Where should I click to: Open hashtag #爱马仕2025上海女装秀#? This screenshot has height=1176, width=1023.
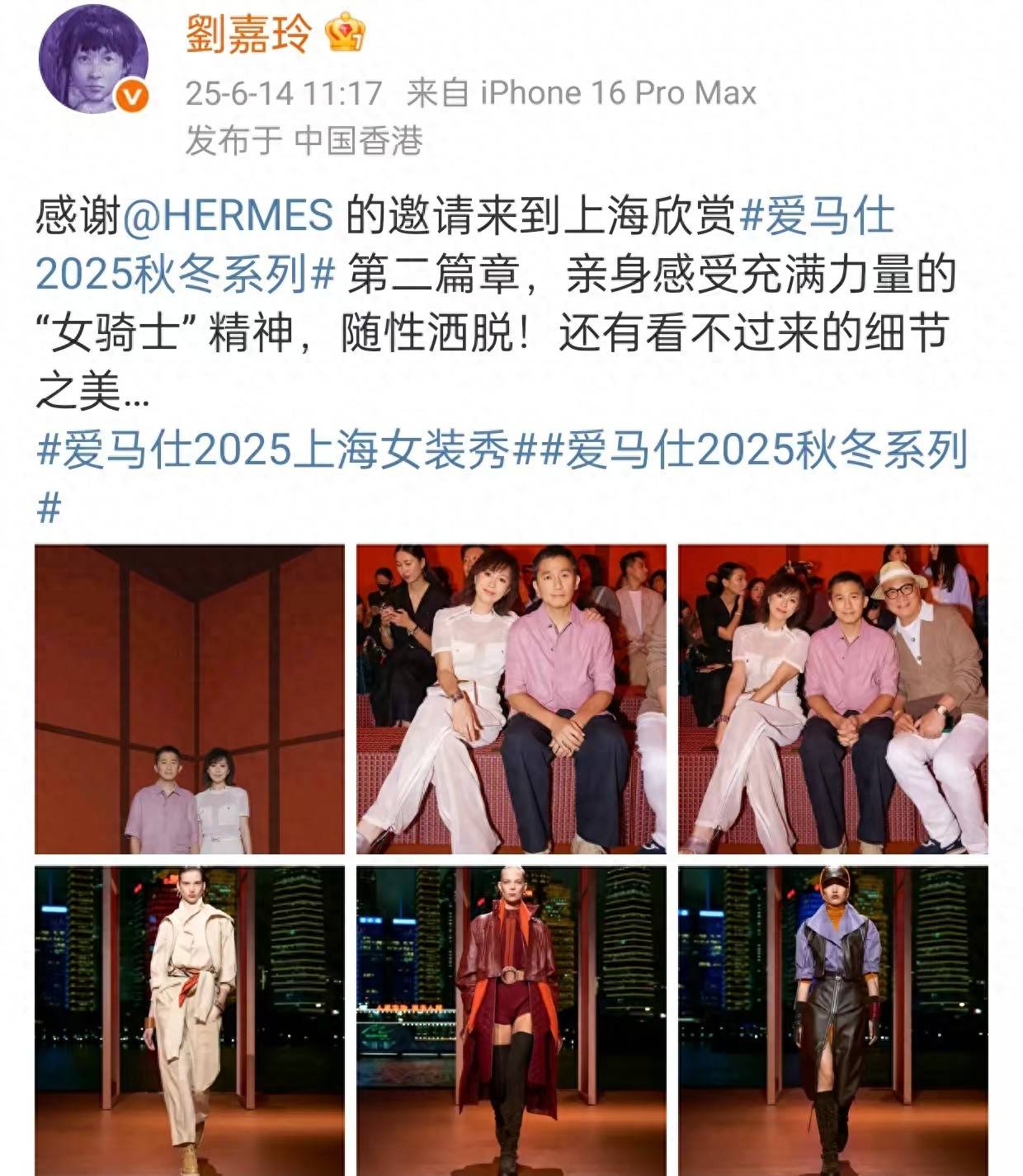[274, 450]
